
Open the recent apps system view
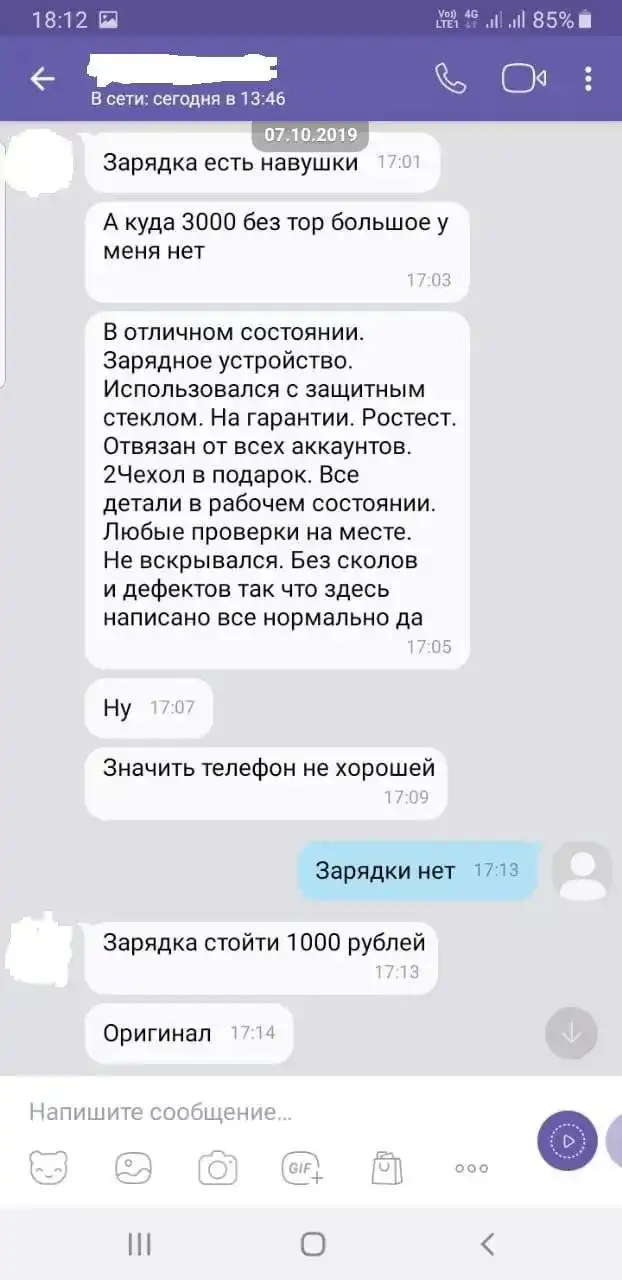coord(139,1243)
